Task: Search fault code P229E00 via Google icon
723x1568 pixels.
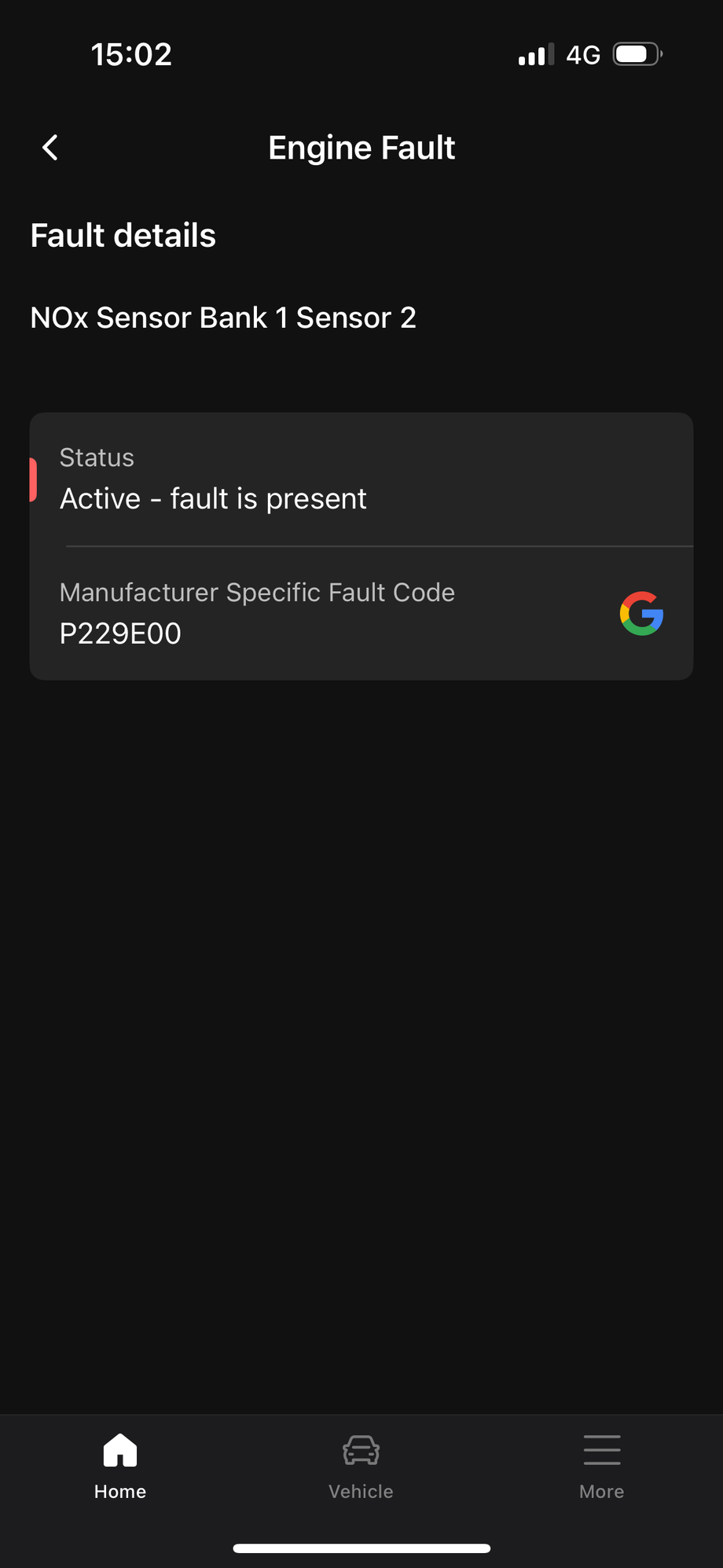Action: click(x=642, y=614)
